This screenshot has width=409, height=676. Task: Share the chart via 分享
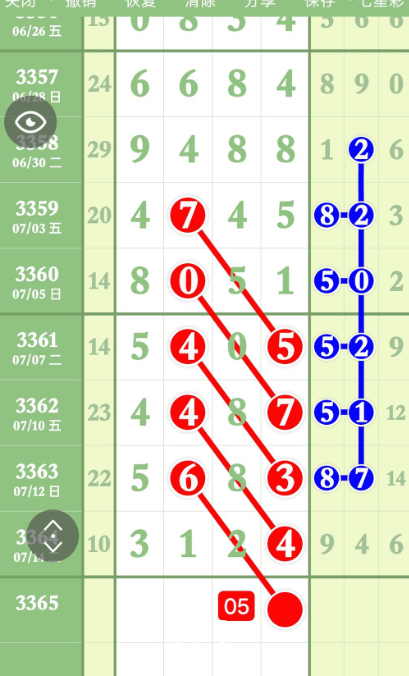click(260, 3)
